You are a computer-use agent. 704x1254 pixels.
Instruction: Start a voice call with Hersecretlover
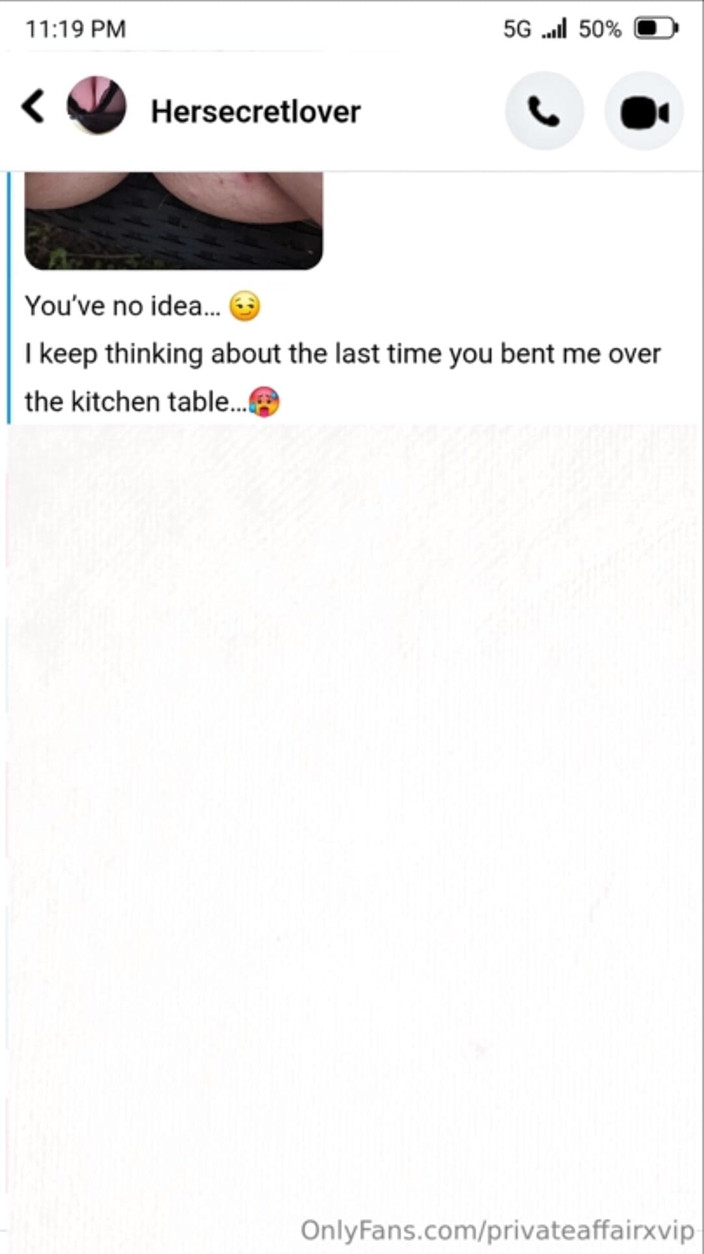pos(543,111)
